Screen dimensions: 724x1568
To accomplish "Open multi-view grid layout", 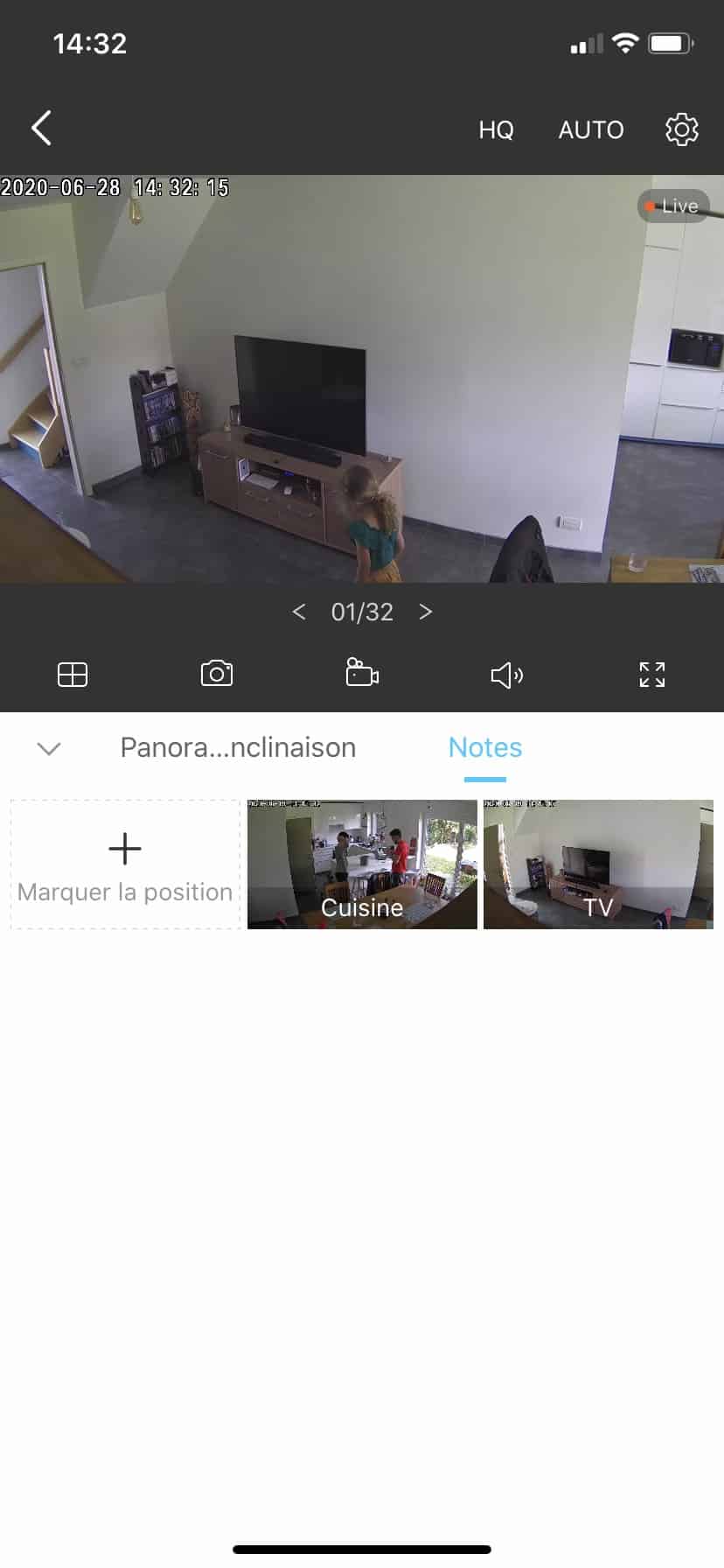I will click(x=73, y=675).
